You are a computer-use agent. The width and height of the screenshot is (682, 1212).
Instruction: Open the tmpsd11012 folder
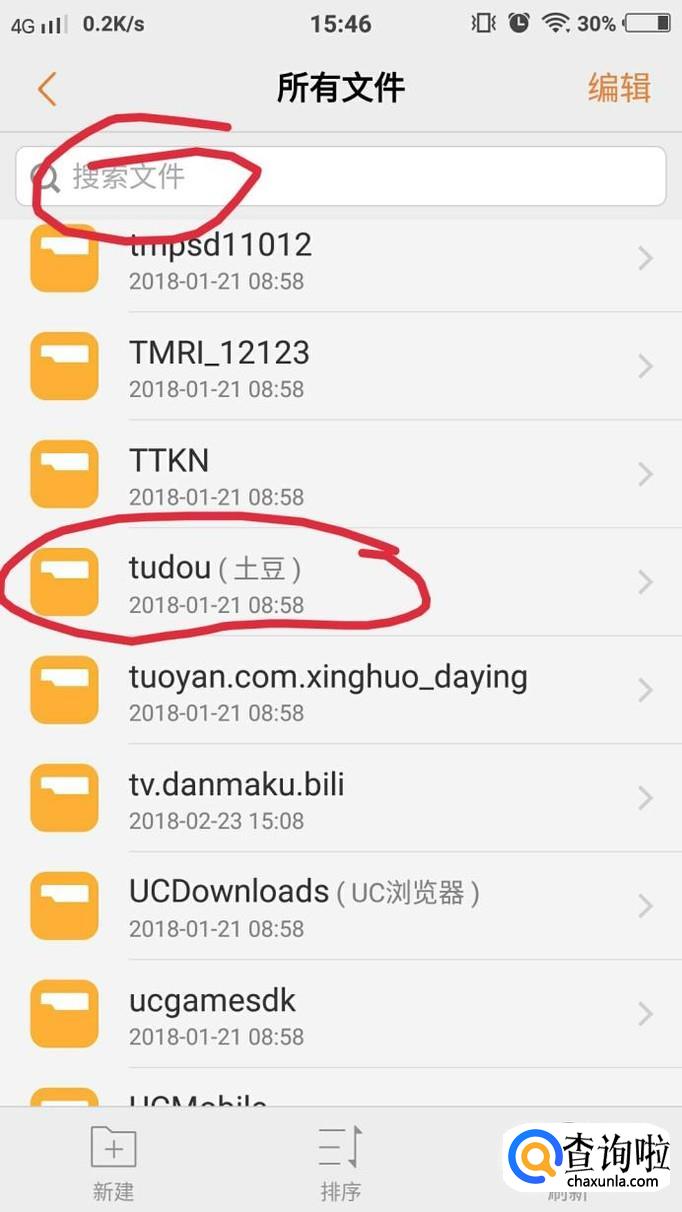pos(340,259)
